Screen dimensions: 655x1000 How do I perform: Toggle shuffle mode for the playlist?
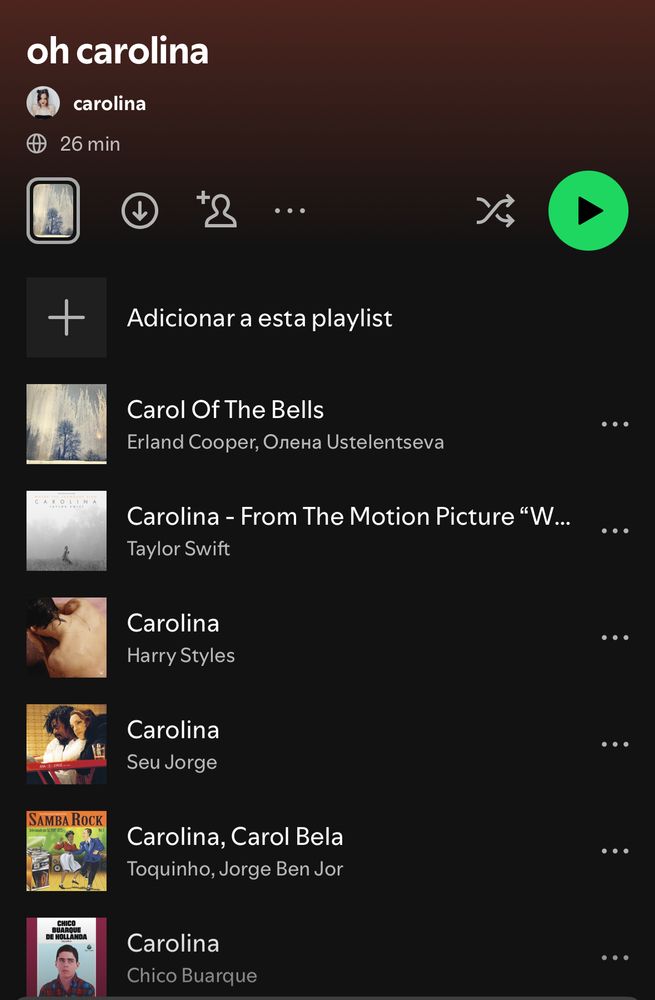495,210
